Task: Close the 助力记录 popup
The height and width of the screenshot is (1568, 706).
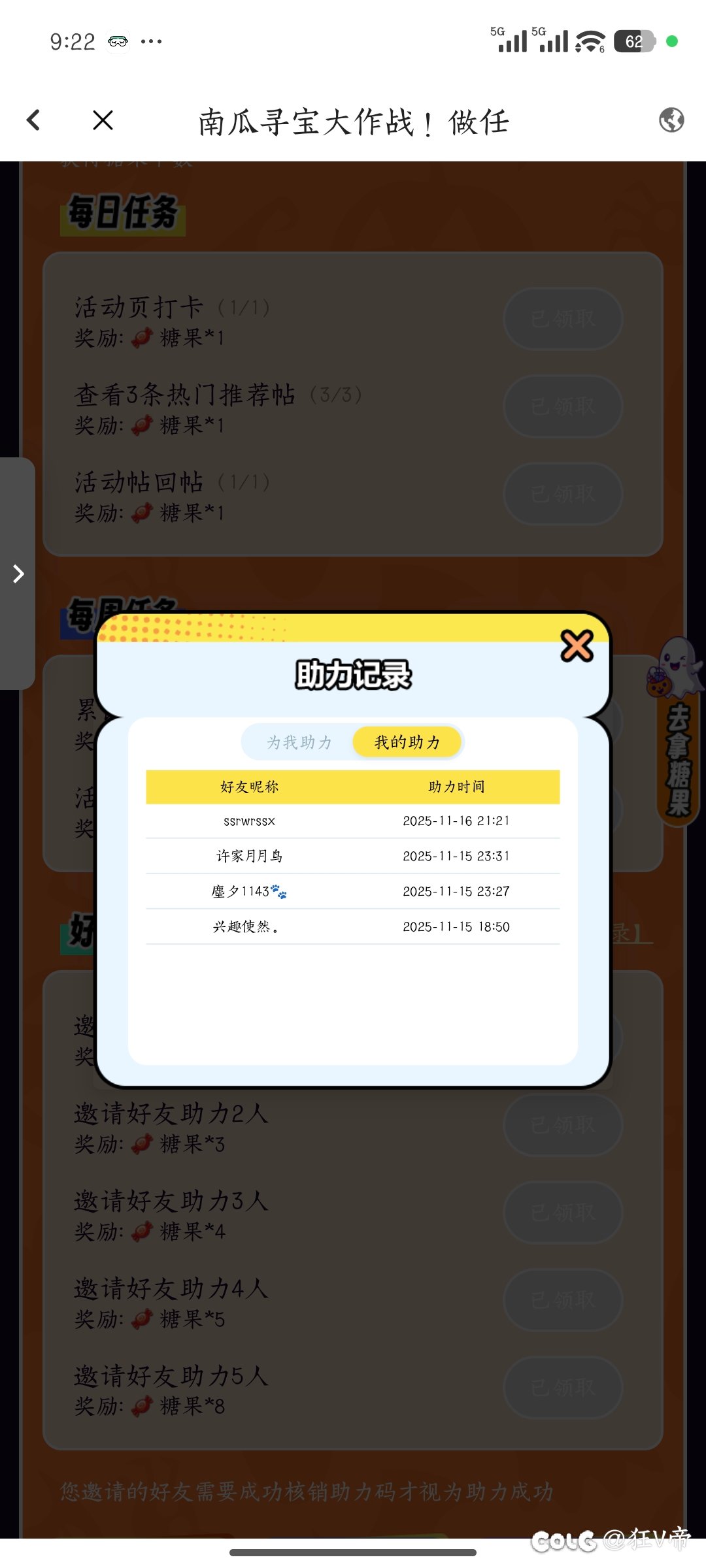Action: [x=577, y=646]
